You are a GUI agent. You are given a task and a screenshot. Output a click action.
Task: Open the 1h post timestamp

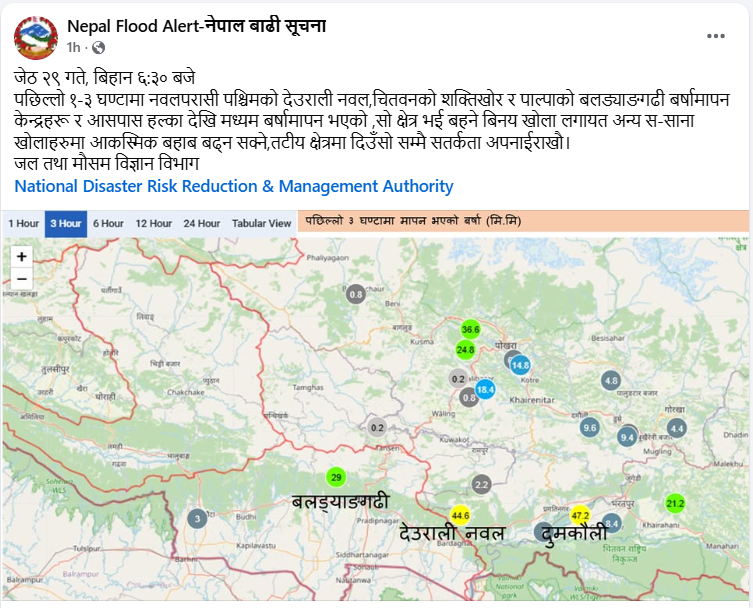click(x=73, y=47)
